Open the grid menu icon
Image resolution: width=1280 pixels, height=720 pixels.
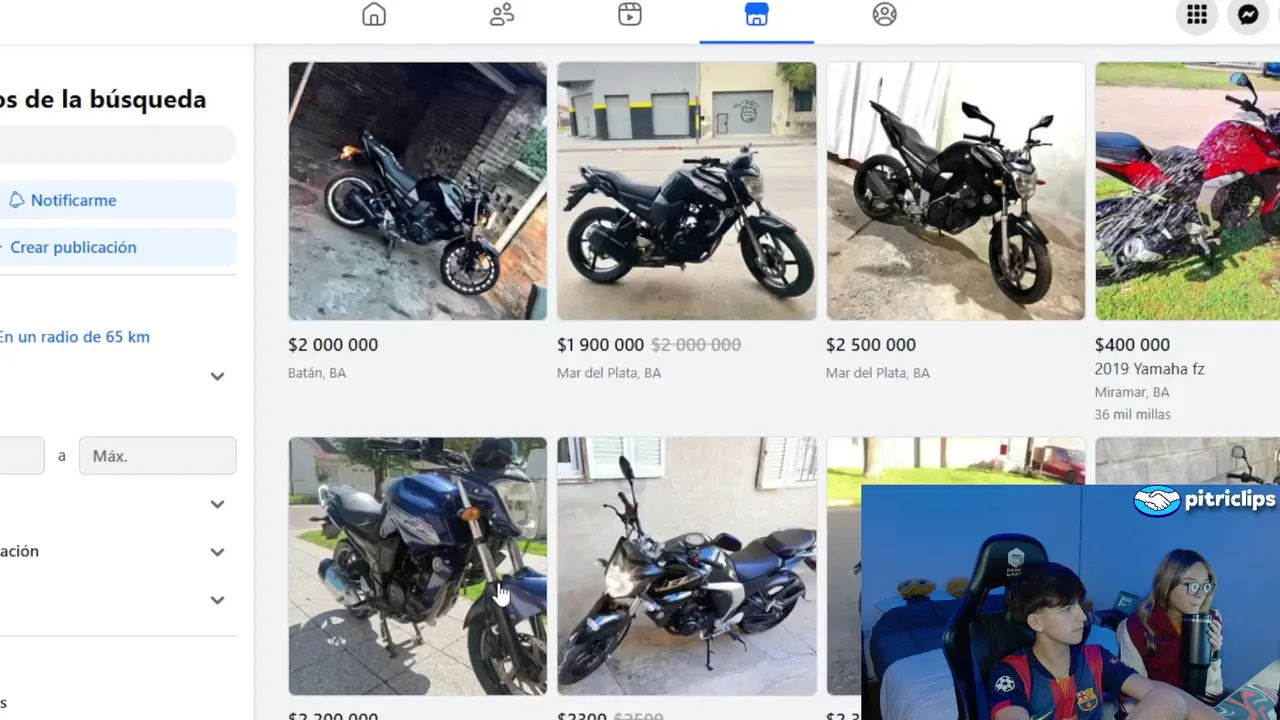click(x=1197, y=15)
